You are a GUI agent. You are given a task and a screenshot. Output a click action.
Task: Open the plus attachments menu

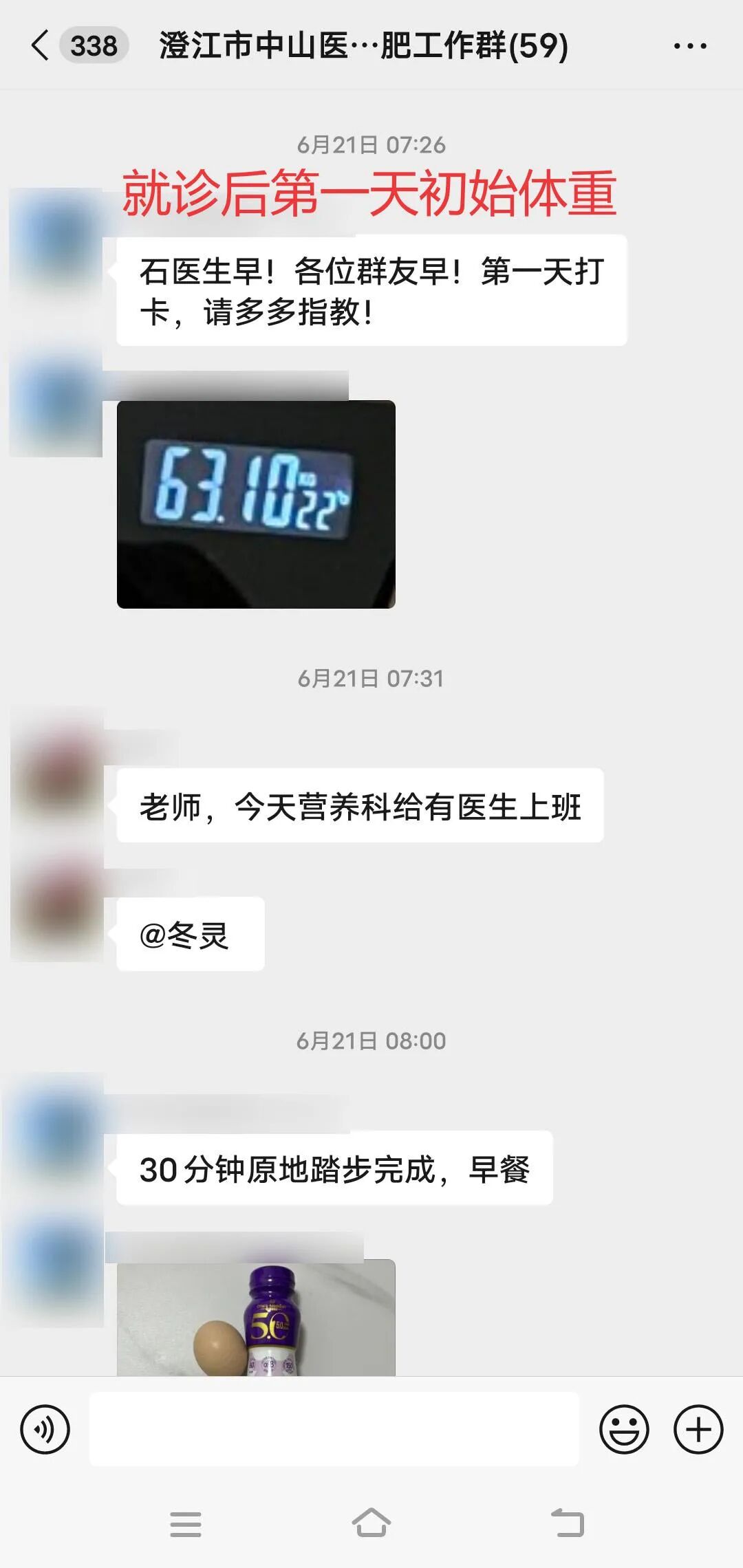click(x=698, y=1429)
